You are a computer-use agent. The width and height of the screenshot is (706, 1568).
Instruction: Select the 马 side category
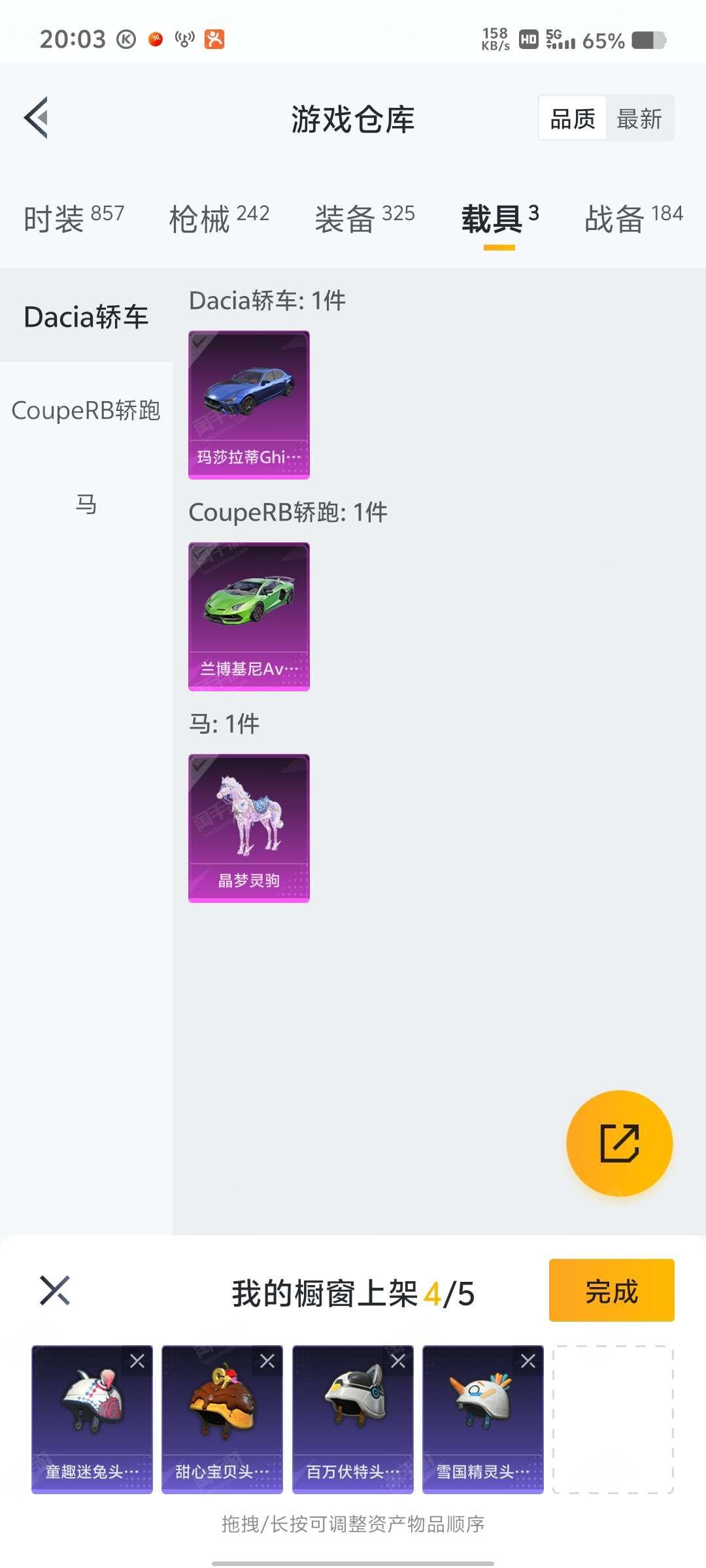[x=86, y=504]
